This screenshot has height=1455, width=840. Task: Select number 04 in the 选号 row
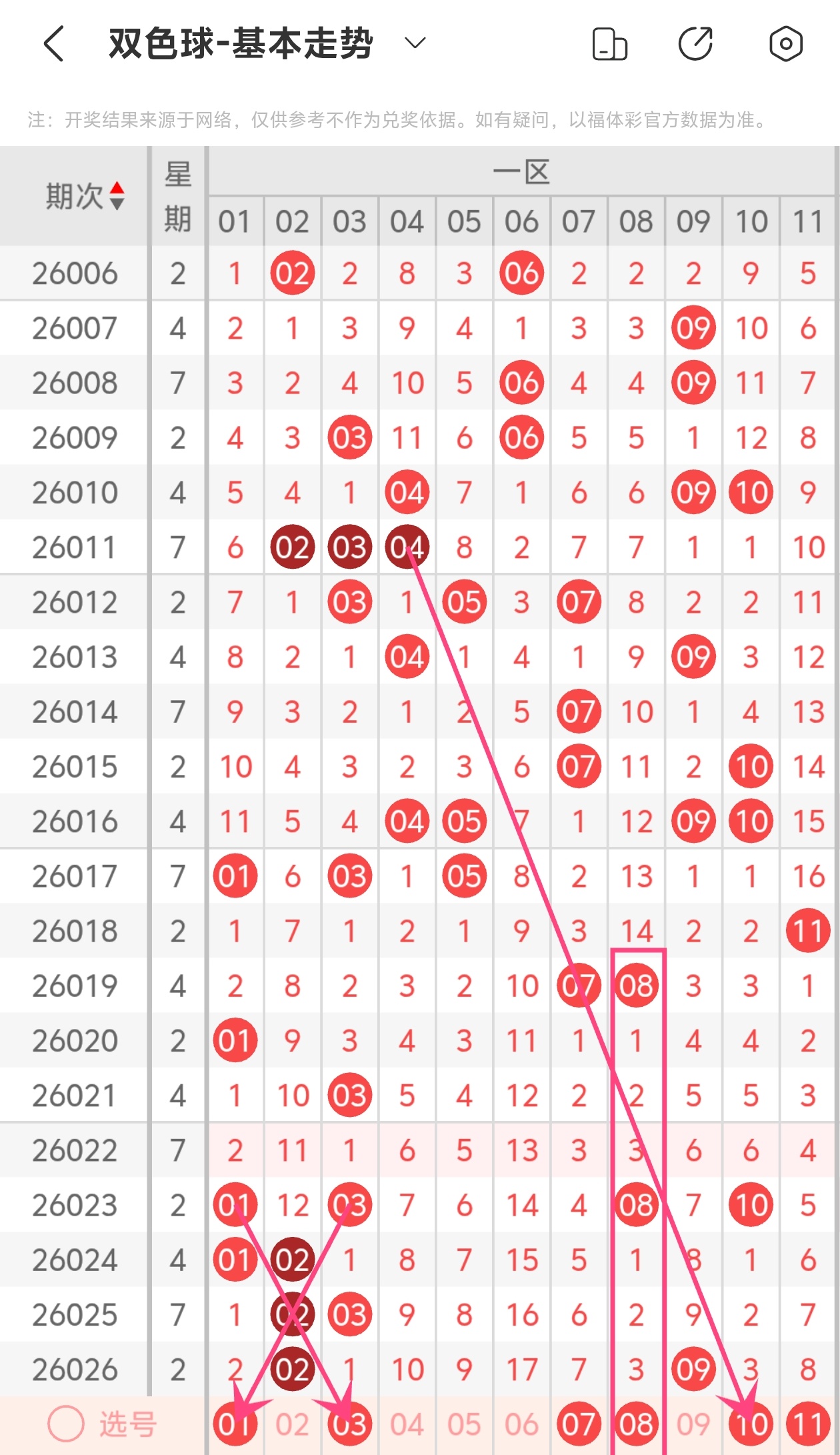tap(407, 1424)
